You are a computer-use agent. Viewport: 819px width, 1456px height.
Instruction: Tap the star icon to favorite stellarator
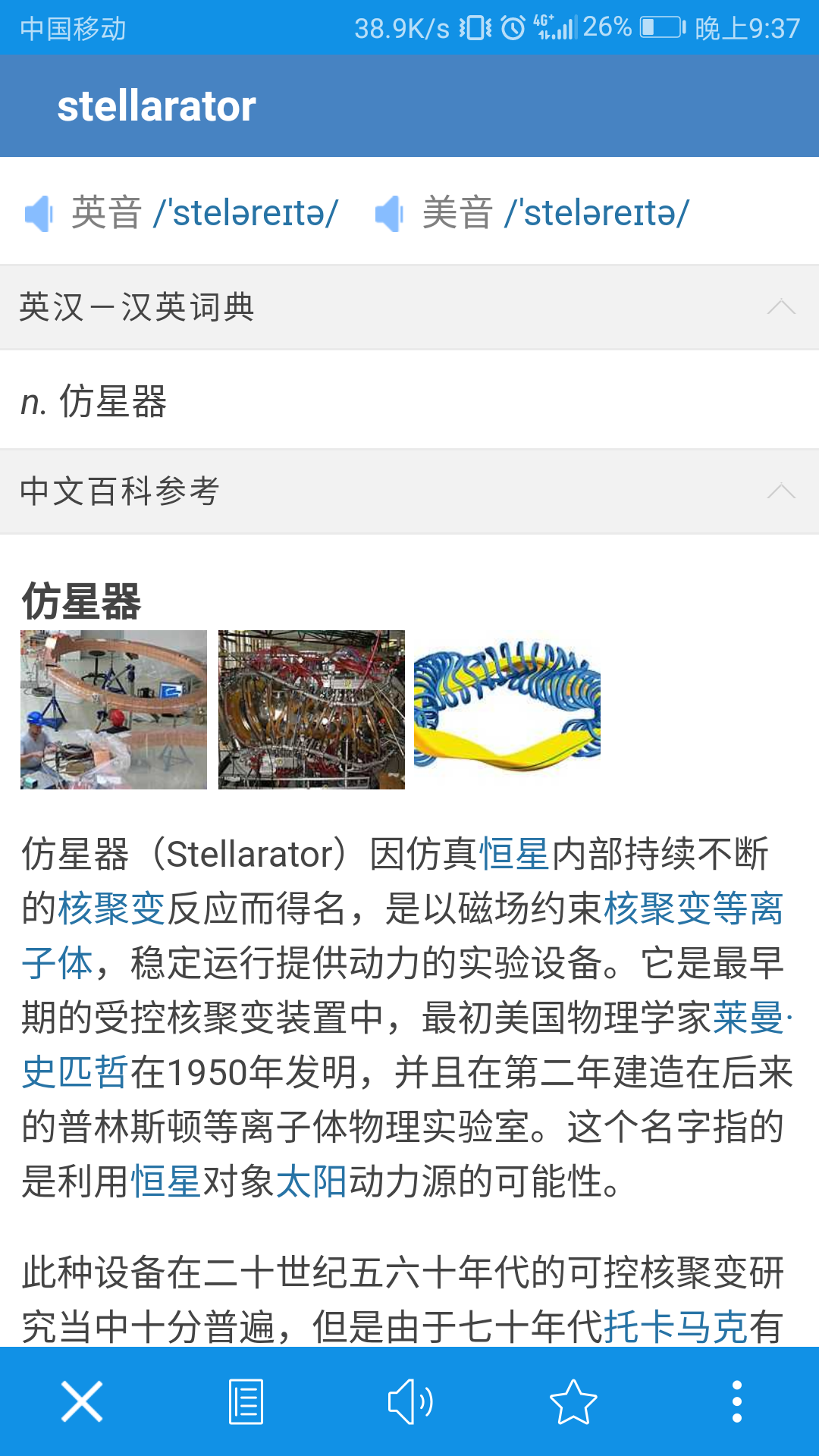click(x=573, y=1404)
